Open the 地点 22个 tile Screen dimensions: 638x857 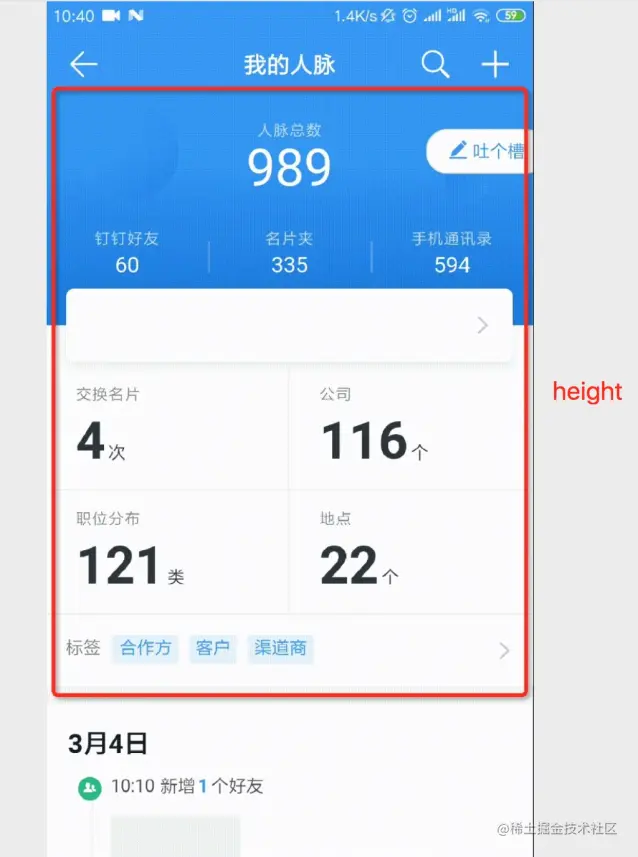[405, 552]
